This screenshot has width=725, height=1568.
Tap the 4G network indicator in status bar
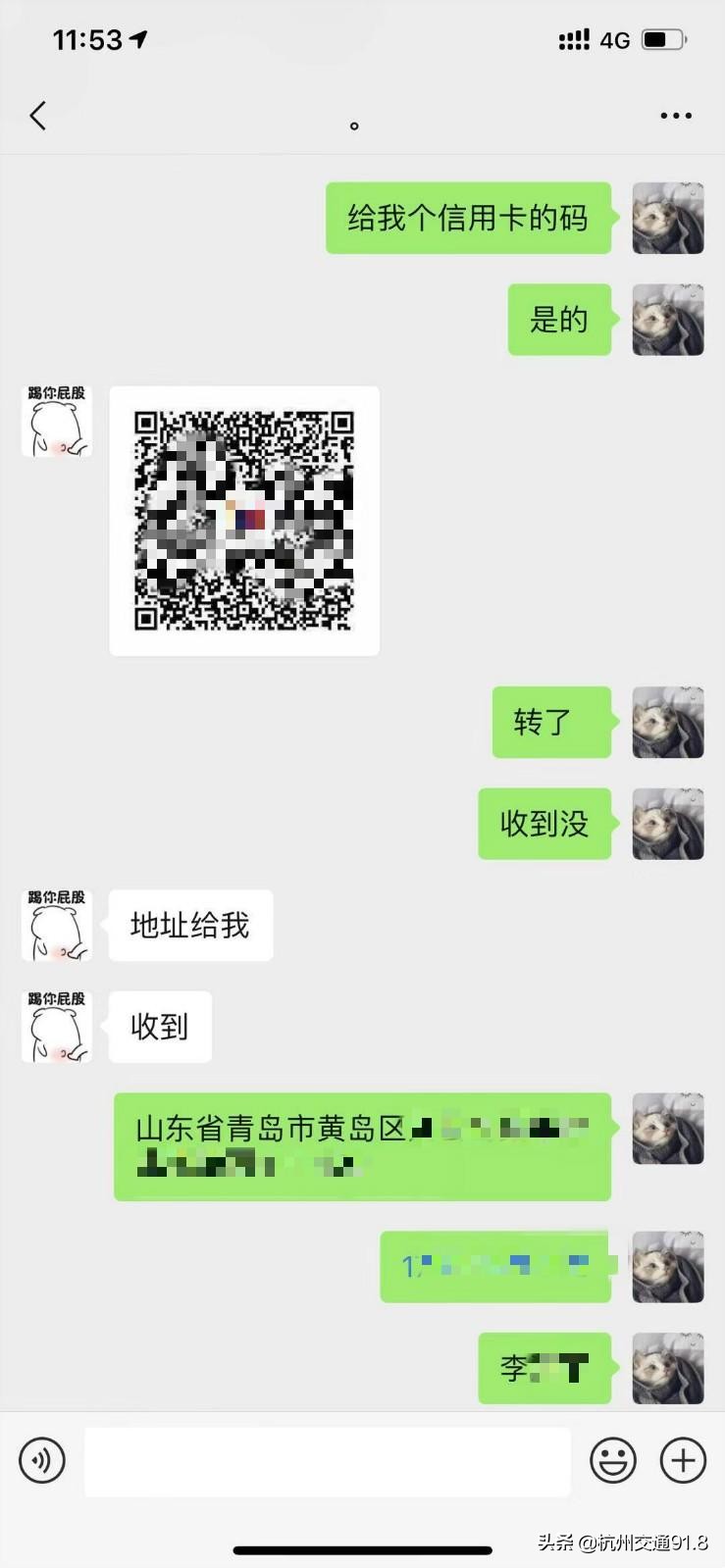[615, 39]
